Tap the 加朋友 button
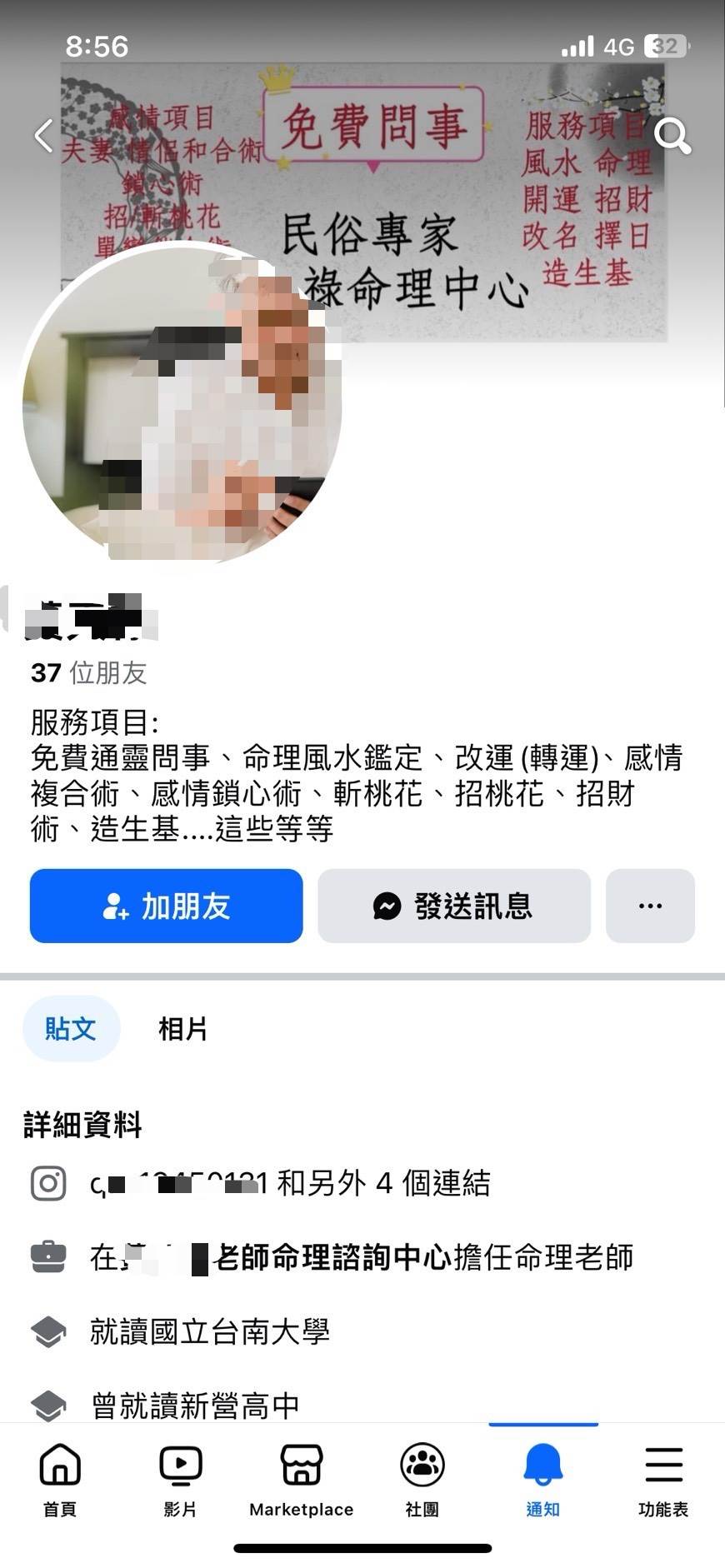This screenshot has height=1568, width=725. pos(166,906)
